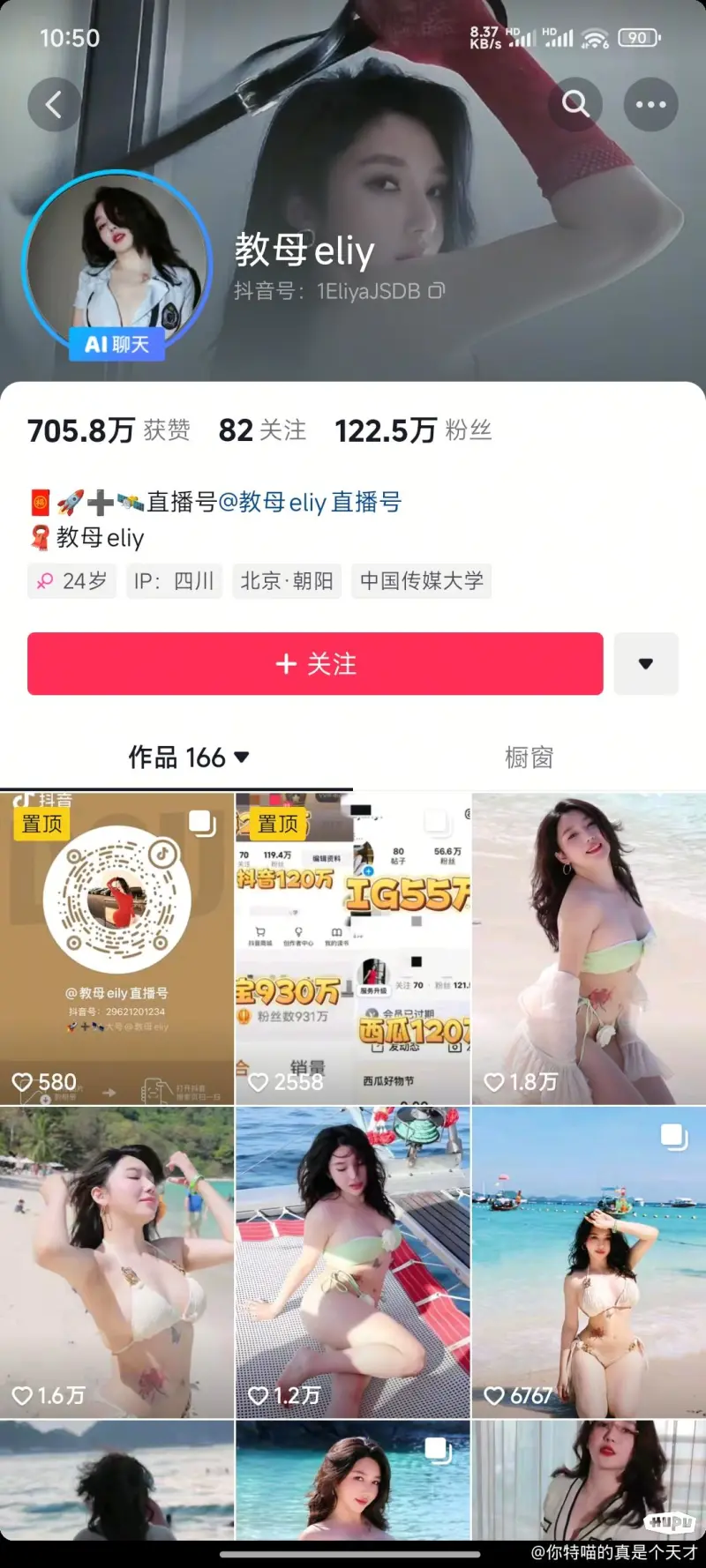
Task: Follow this account with 关注 button
Action: click(315, 663)
